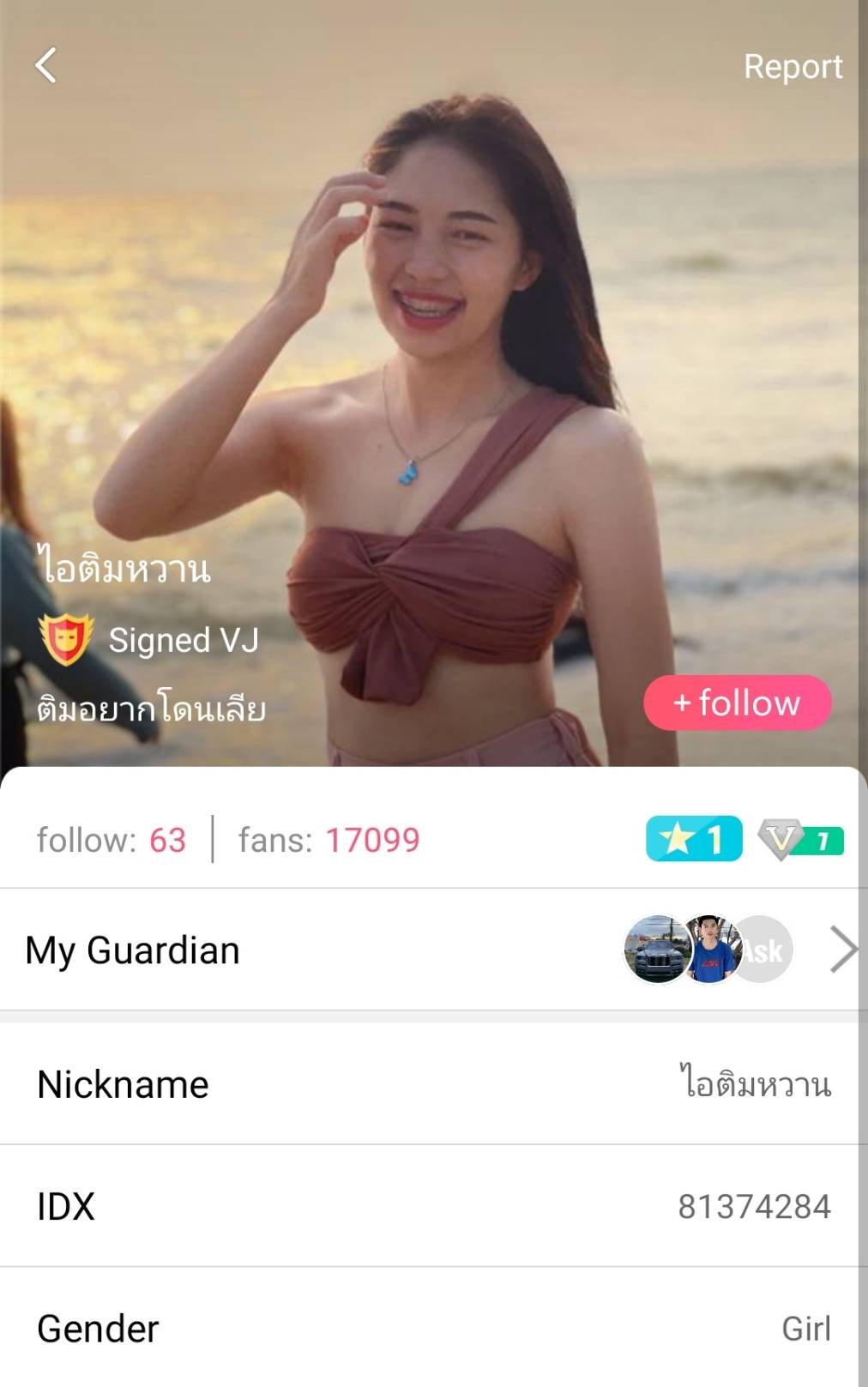The image size is (868, 1387).
Task: Open the My Guardian list
Action: tap(429, 950)
